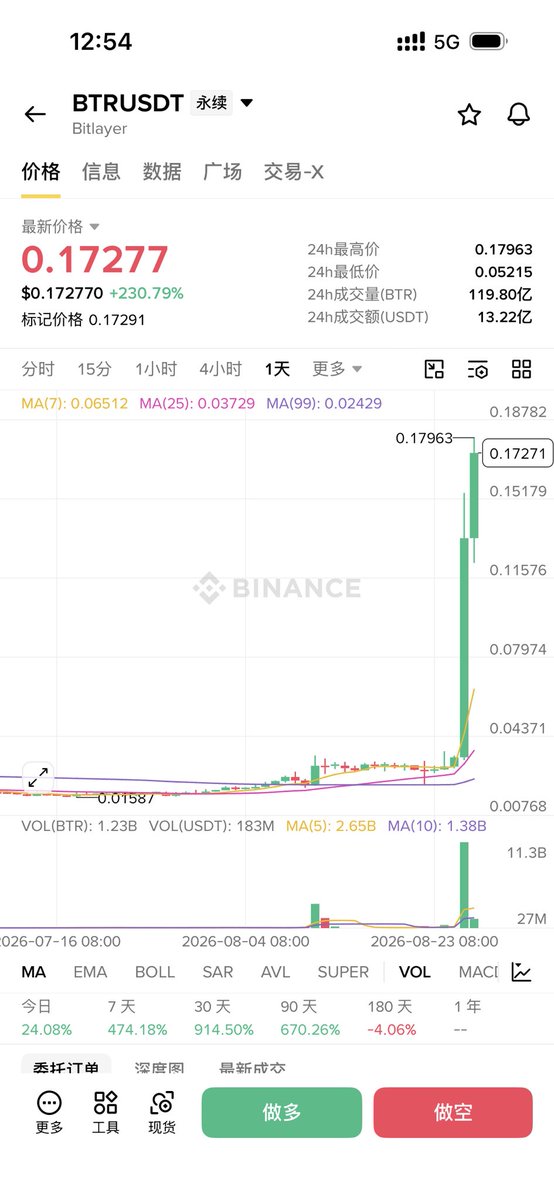This screenshot has width=554, height=1200.
Task: Switch to the 数据 tab
Action: tap(162, 172)
